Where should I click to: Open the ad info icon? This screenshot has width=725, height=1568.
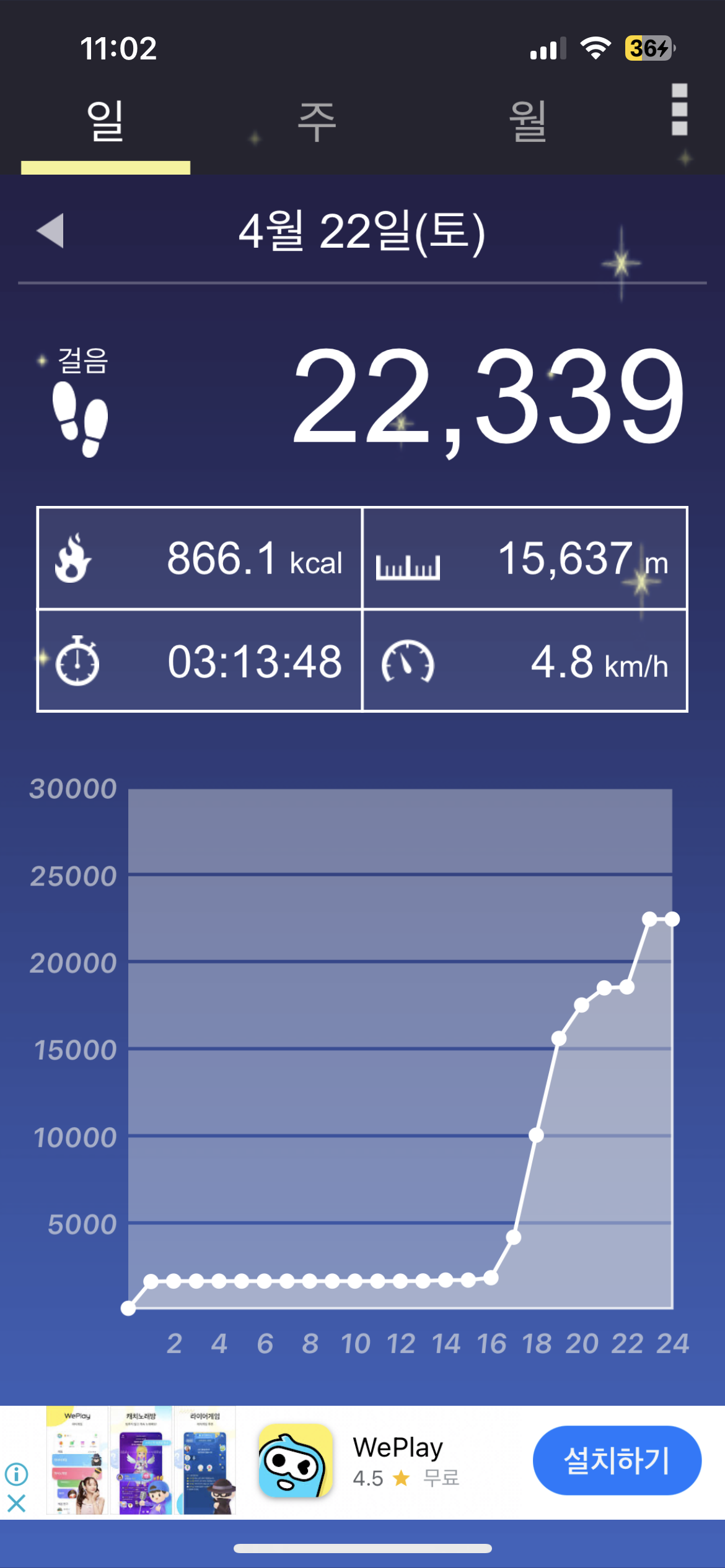[17, 1474]
